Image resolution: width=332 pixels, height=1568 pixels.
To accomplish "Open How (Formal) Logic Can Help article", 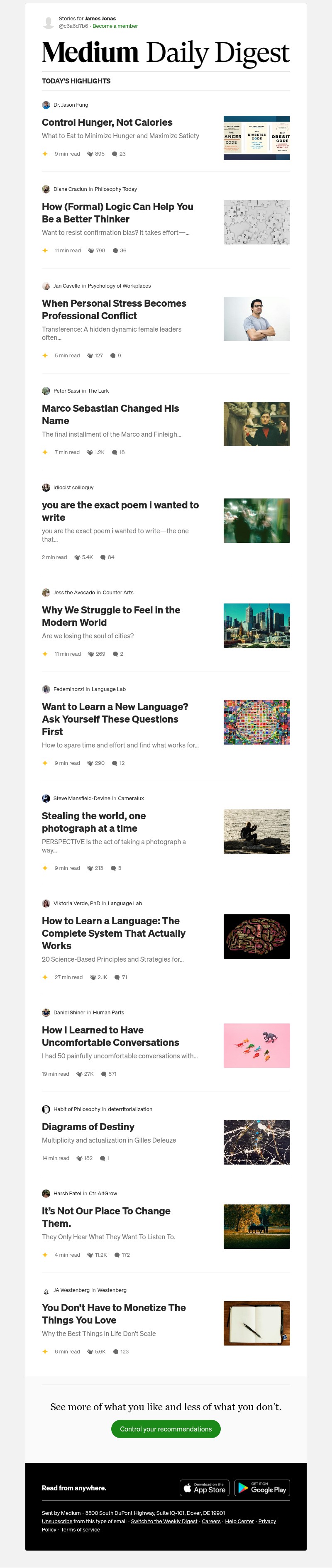I will 117,212.
